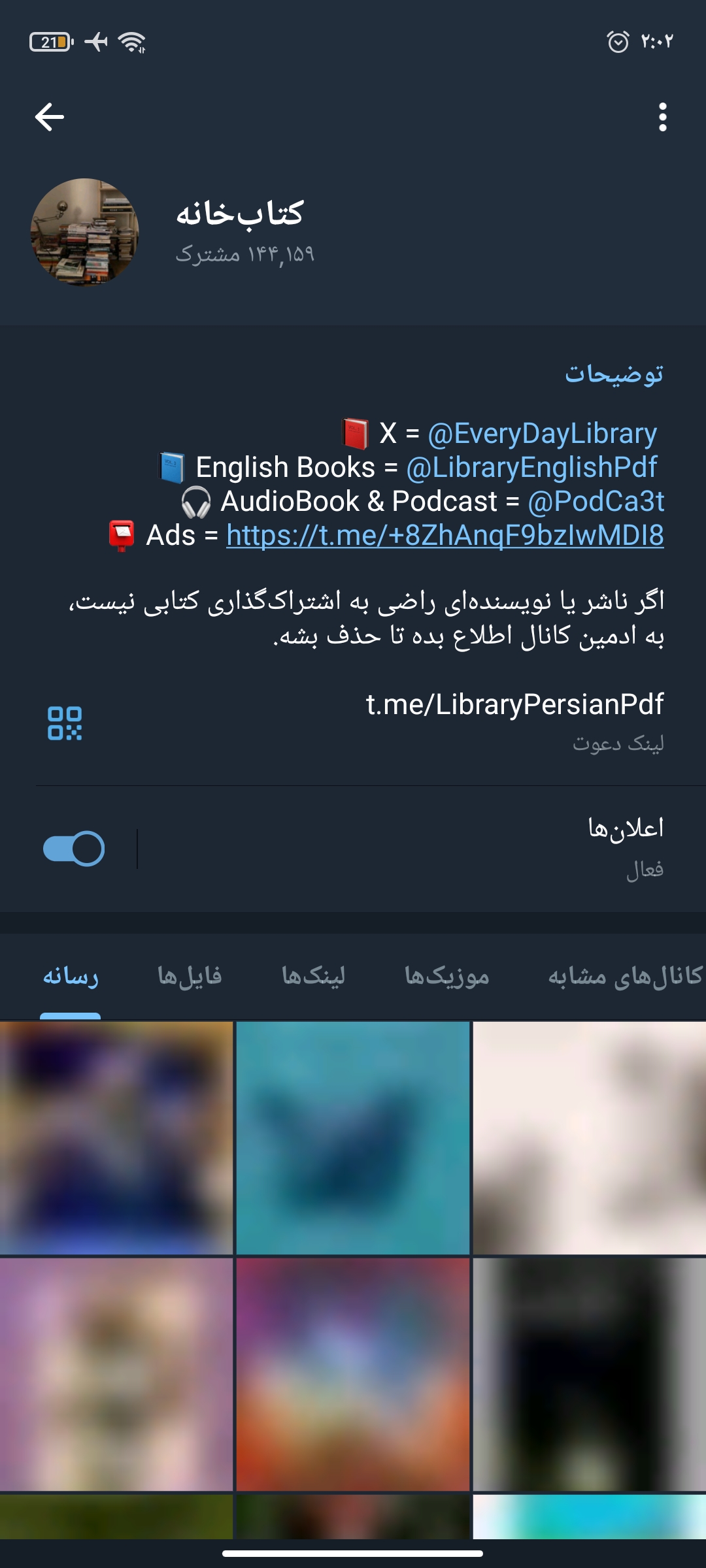
Task: Switch to the کانال‌های مشابه tab
Action: (624, 976)
